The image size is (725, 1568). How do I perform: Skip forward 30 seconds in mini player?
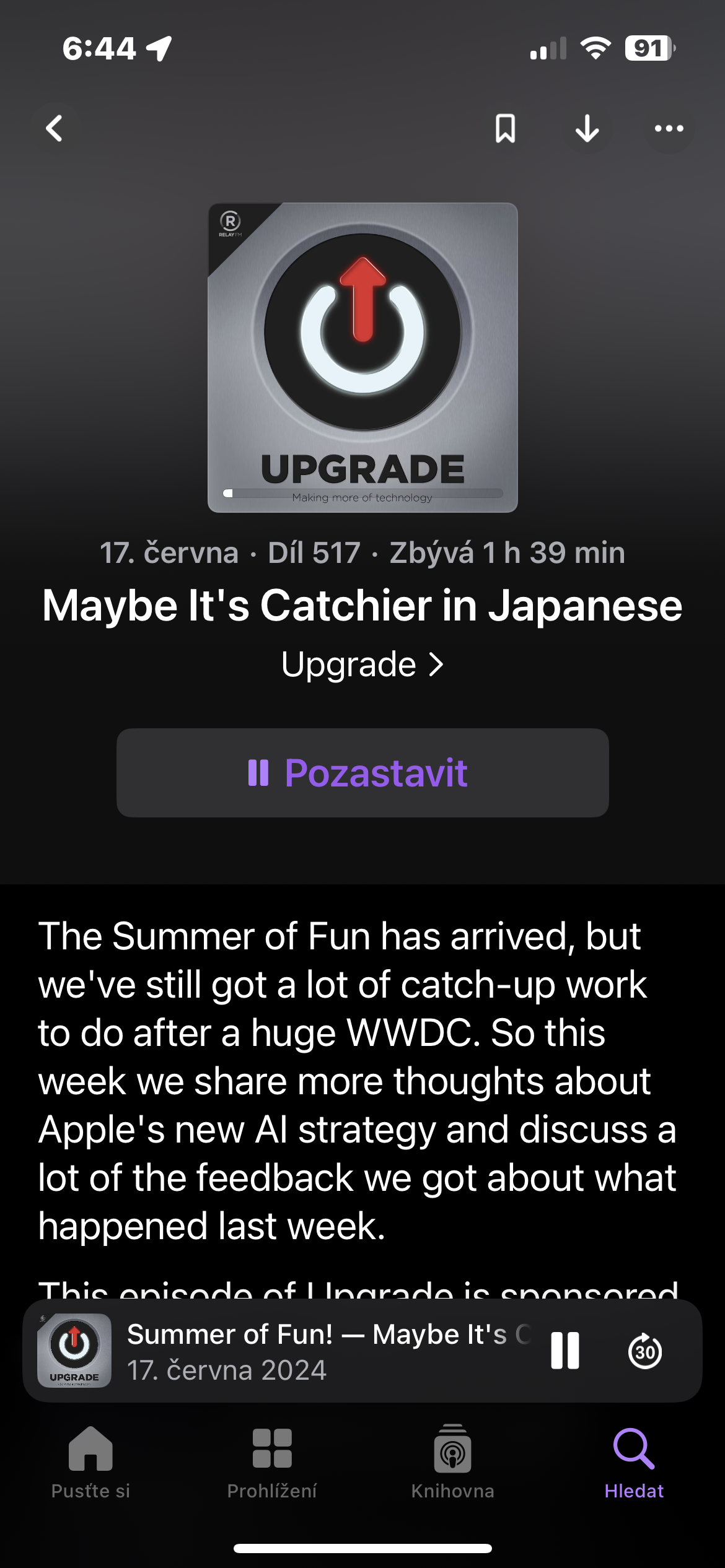click(x=644, y=1351)
